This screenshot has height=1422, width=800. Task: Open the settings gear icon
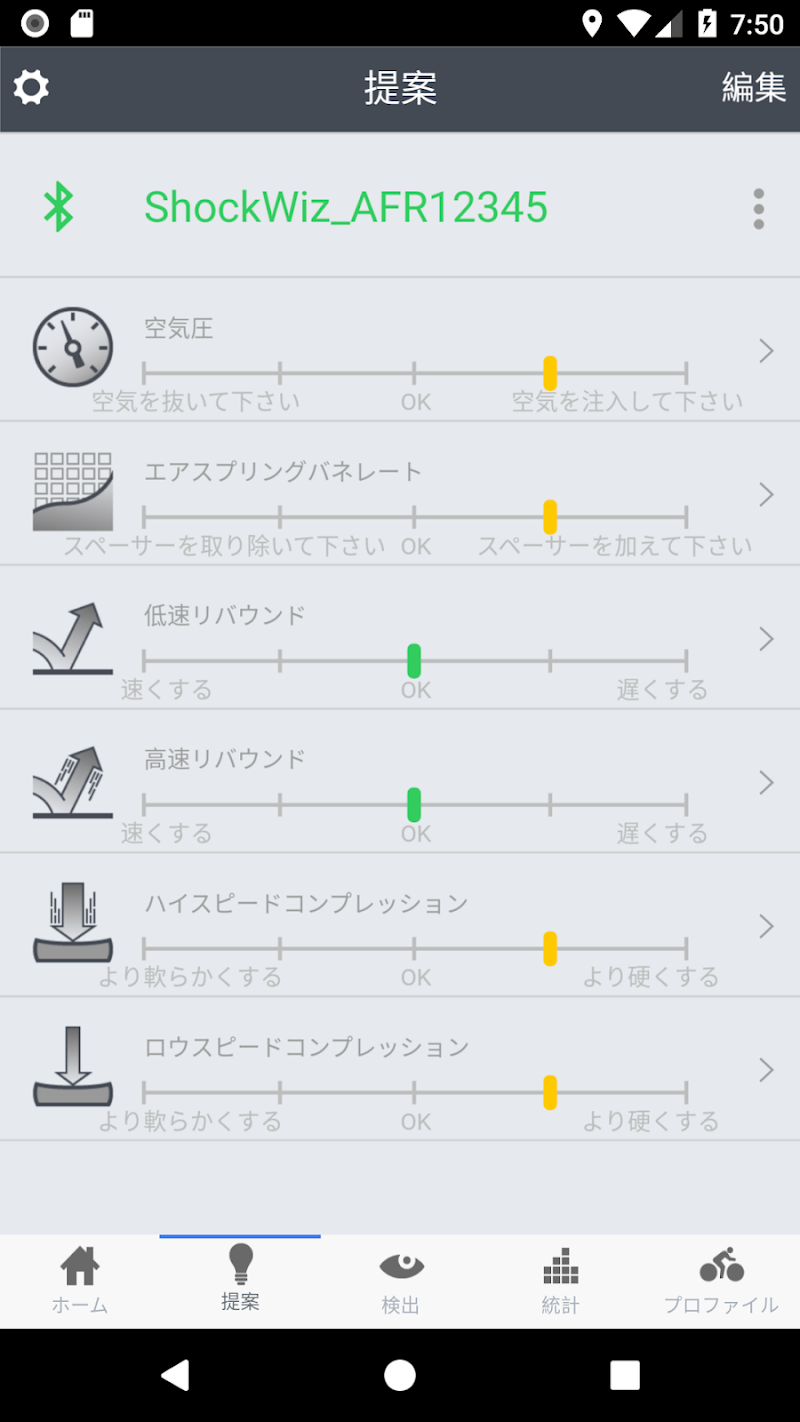[x=31, y=88]
